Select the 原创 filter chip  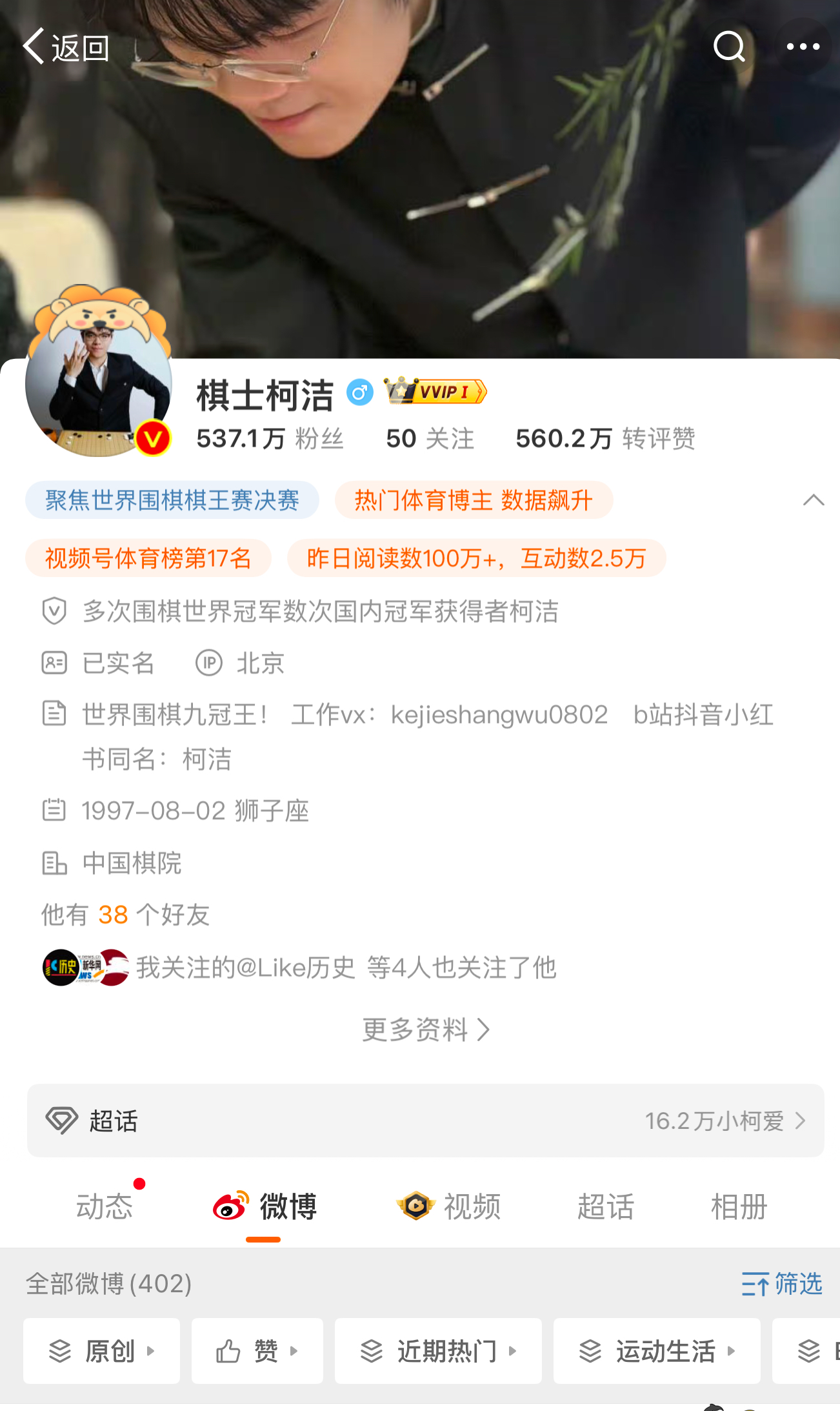102,1351
